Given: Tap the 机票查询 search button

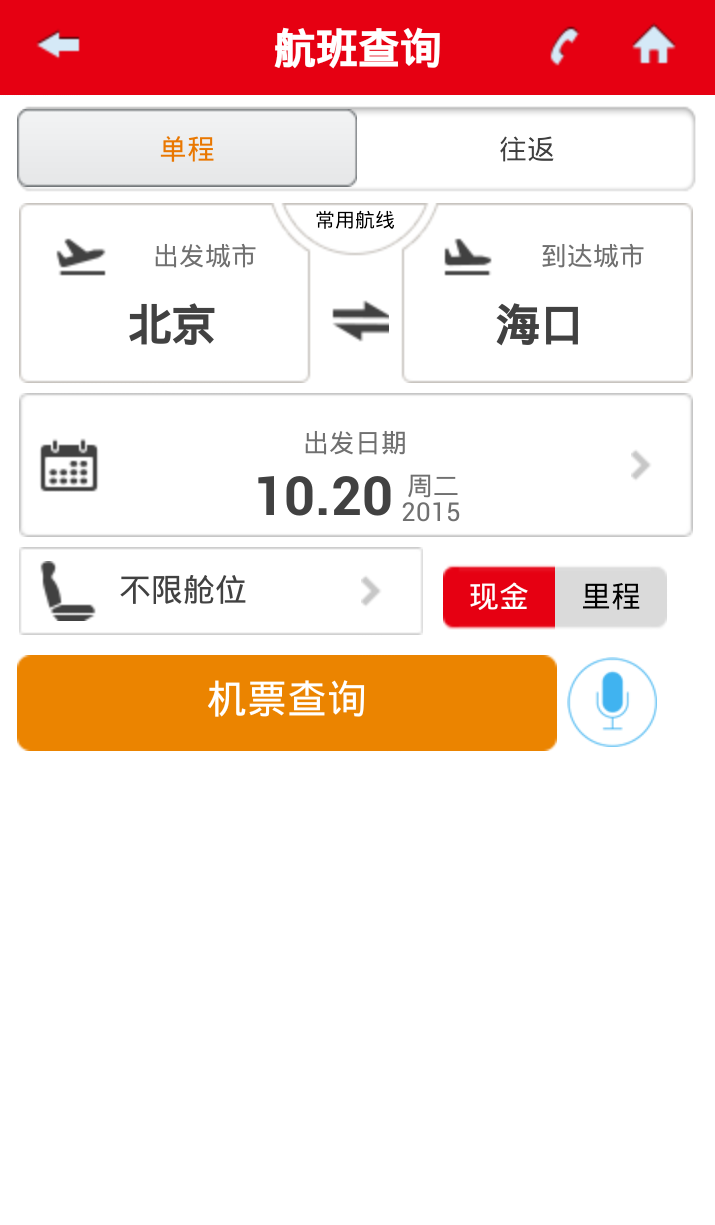Looking at the screenshot, I should click(287, 702).
